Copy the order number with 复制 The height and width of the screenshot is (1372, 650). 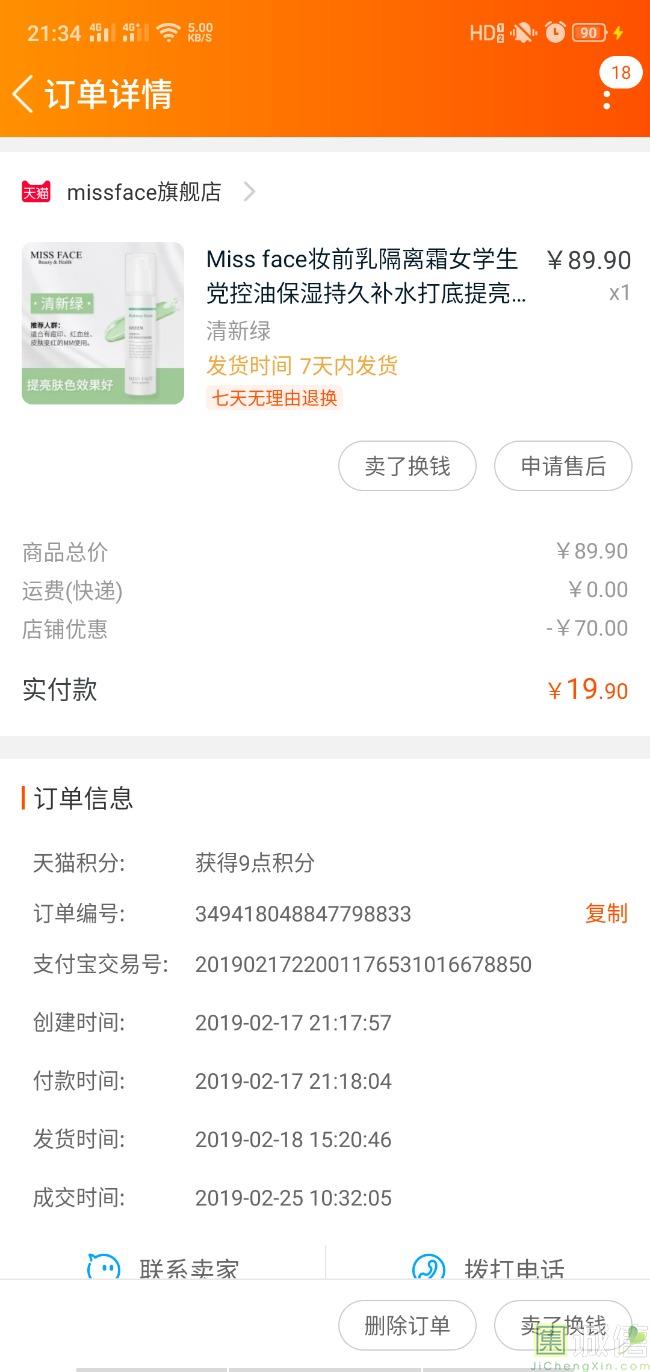tap(606, 913)
